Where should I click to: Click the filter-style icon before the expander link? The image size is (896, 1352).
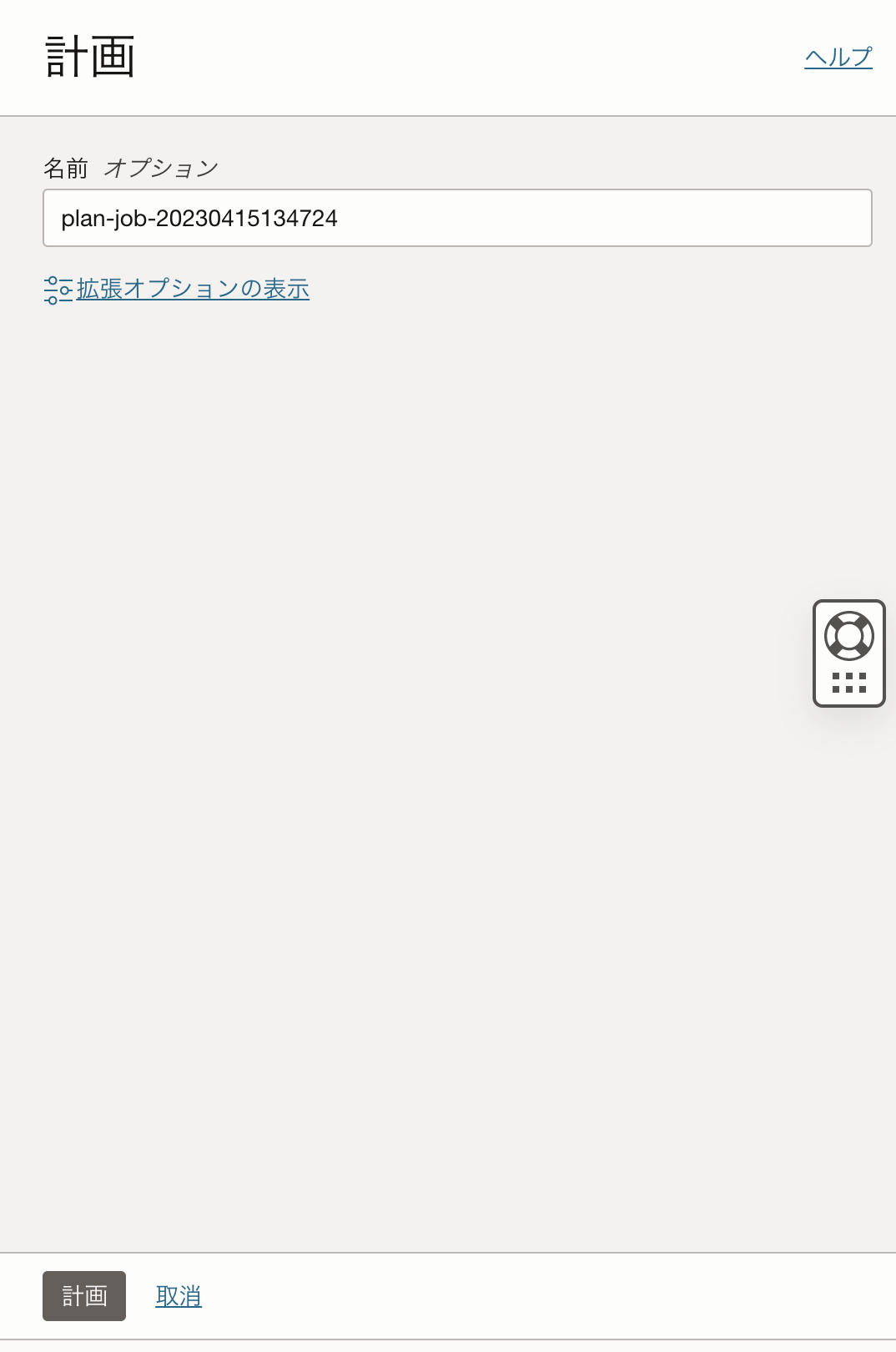pos(57,288)
